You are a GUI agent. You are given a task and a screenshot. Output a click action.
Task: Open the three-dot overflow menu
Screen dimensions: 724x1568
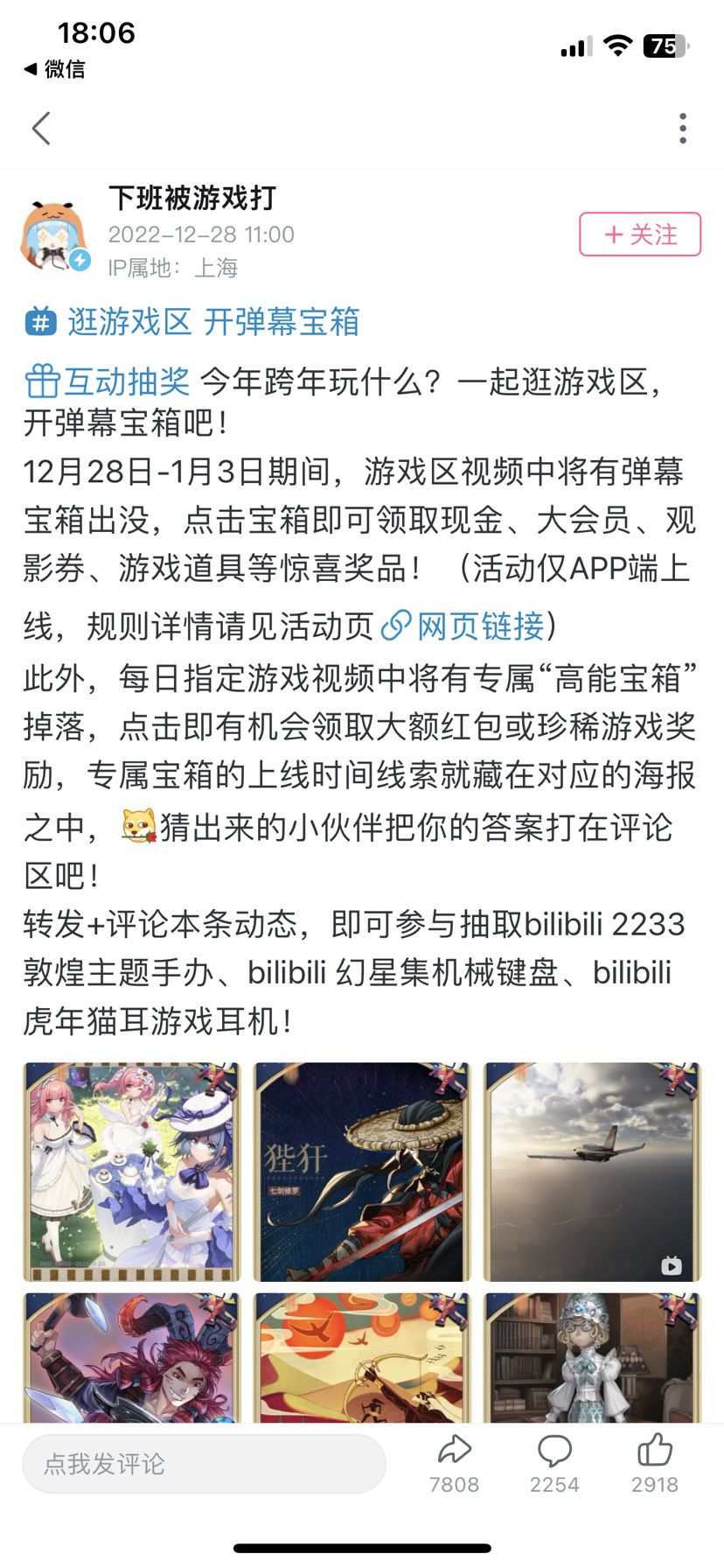[x=683, y=129]
